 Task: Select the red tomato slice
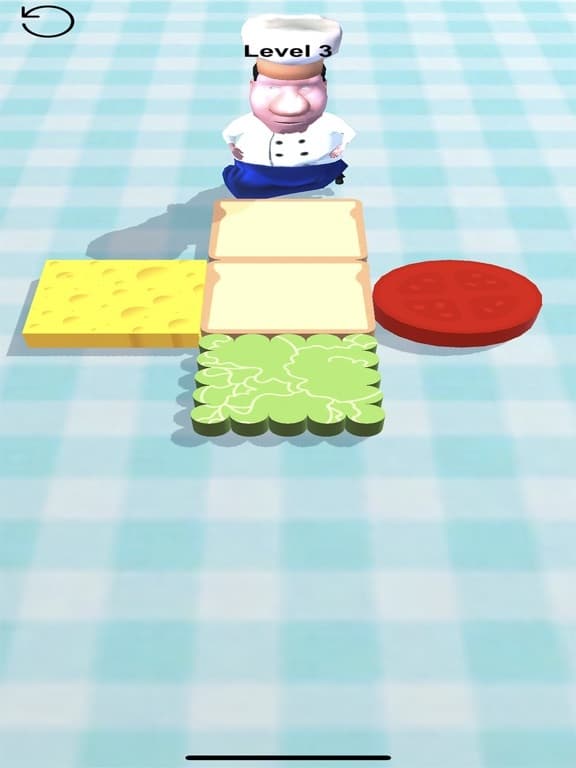[457, 302]
